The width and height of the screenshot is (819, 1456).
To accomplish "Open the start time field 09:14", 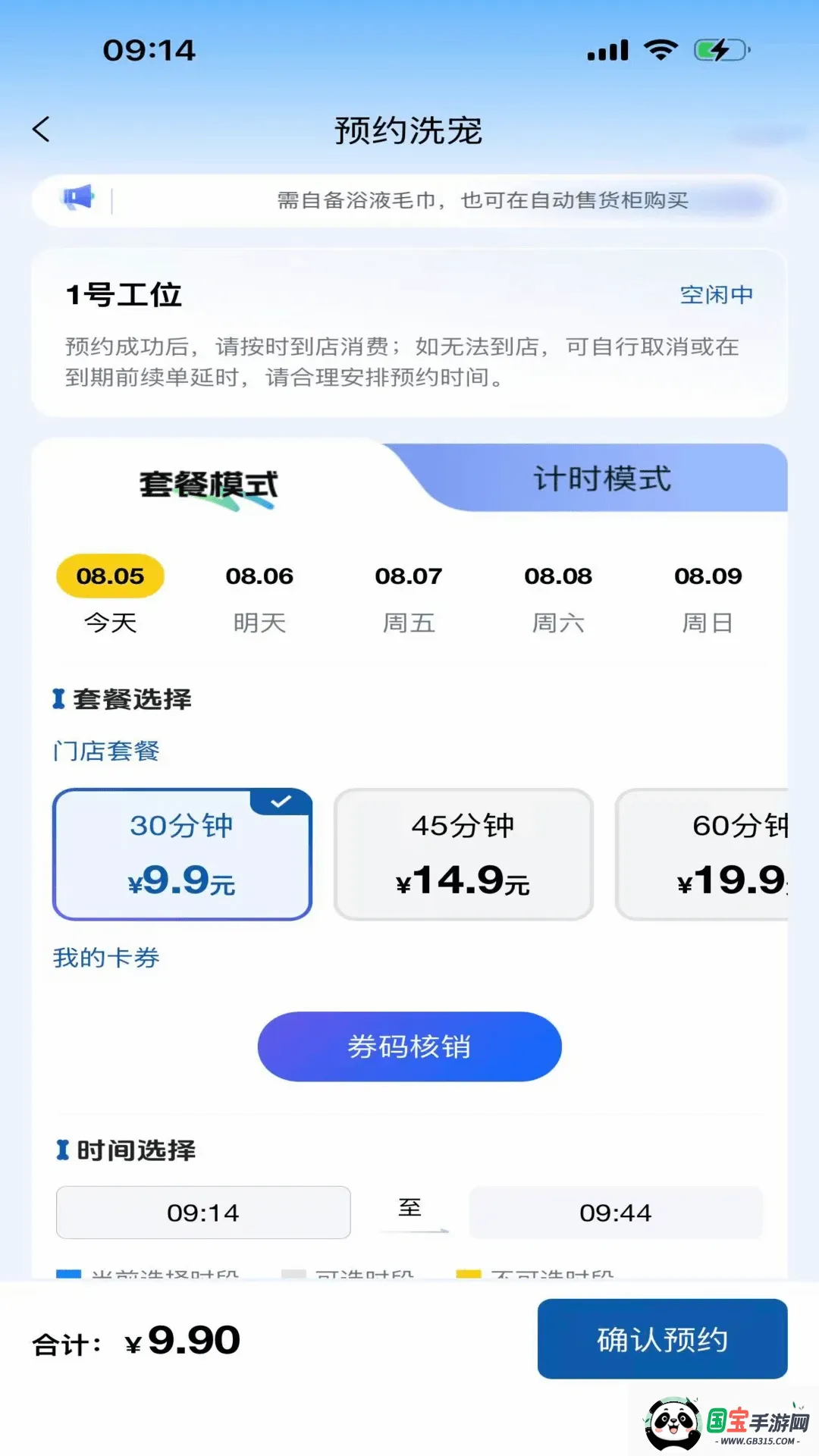I will pyautogui.click(x=203, y=1213).
